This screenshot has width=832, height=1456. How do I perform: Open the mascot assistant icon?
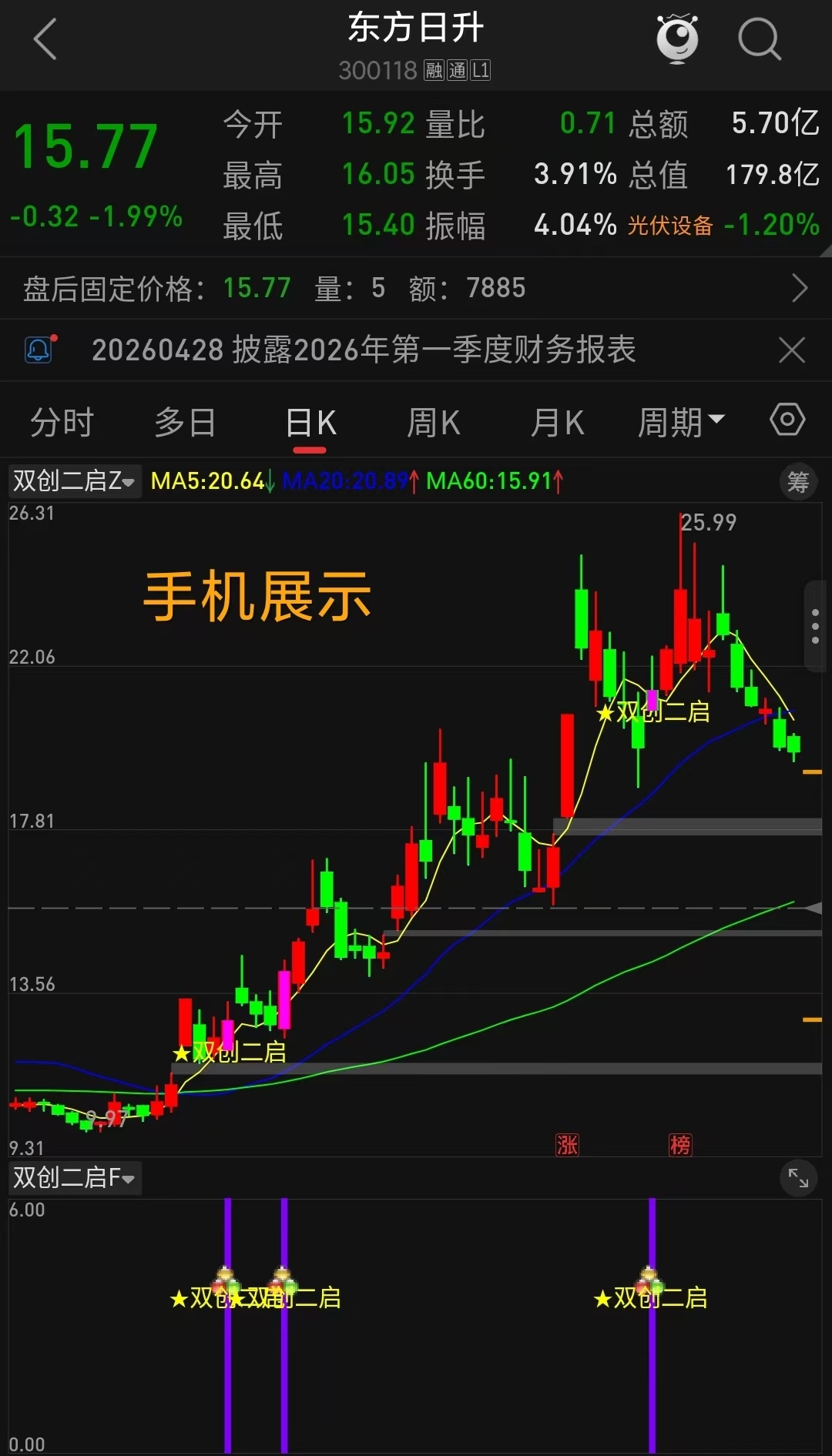[x=677, y=38]
